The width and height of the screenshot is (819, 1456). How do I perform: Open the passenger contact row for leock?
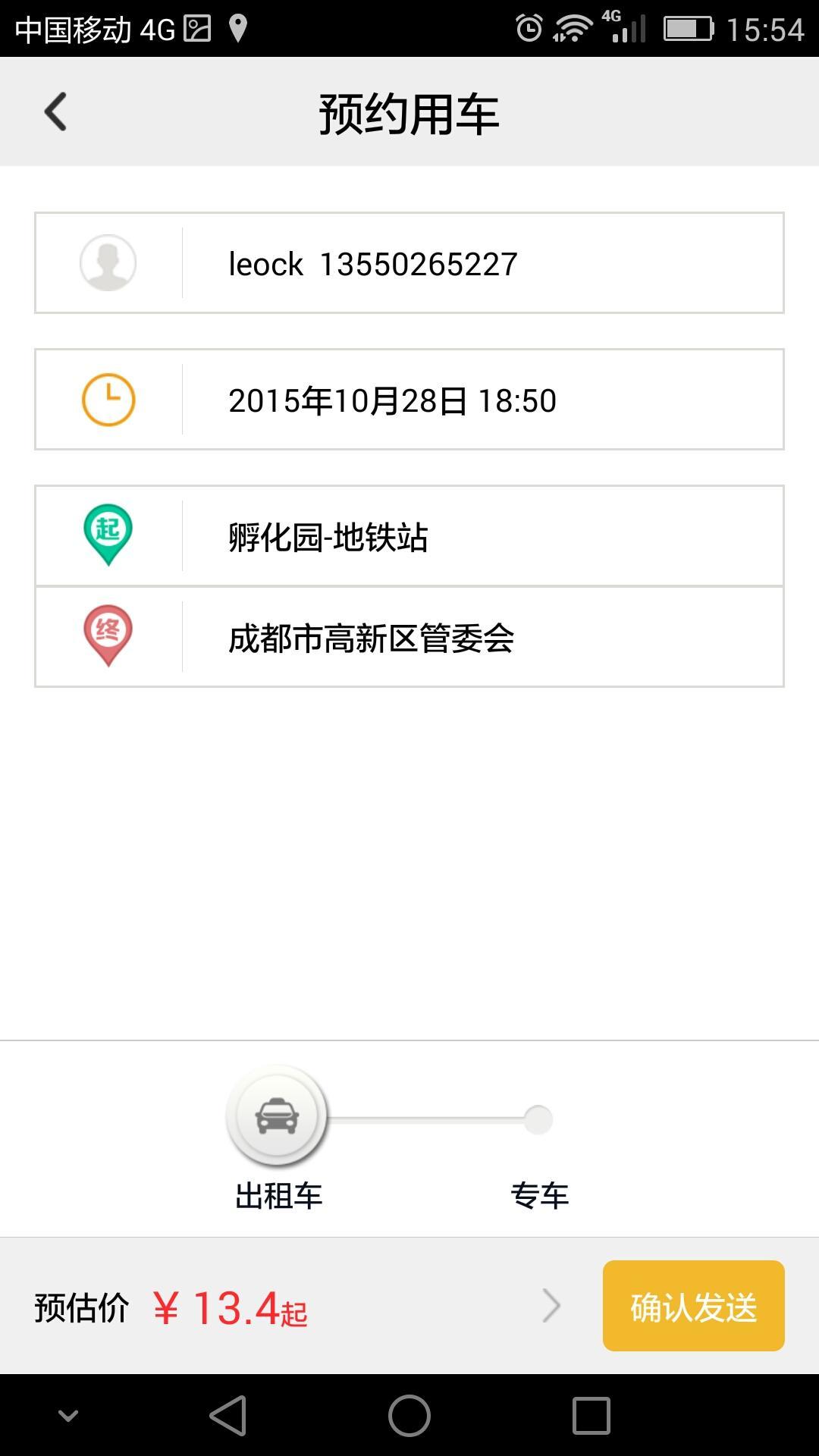point(409,263)
